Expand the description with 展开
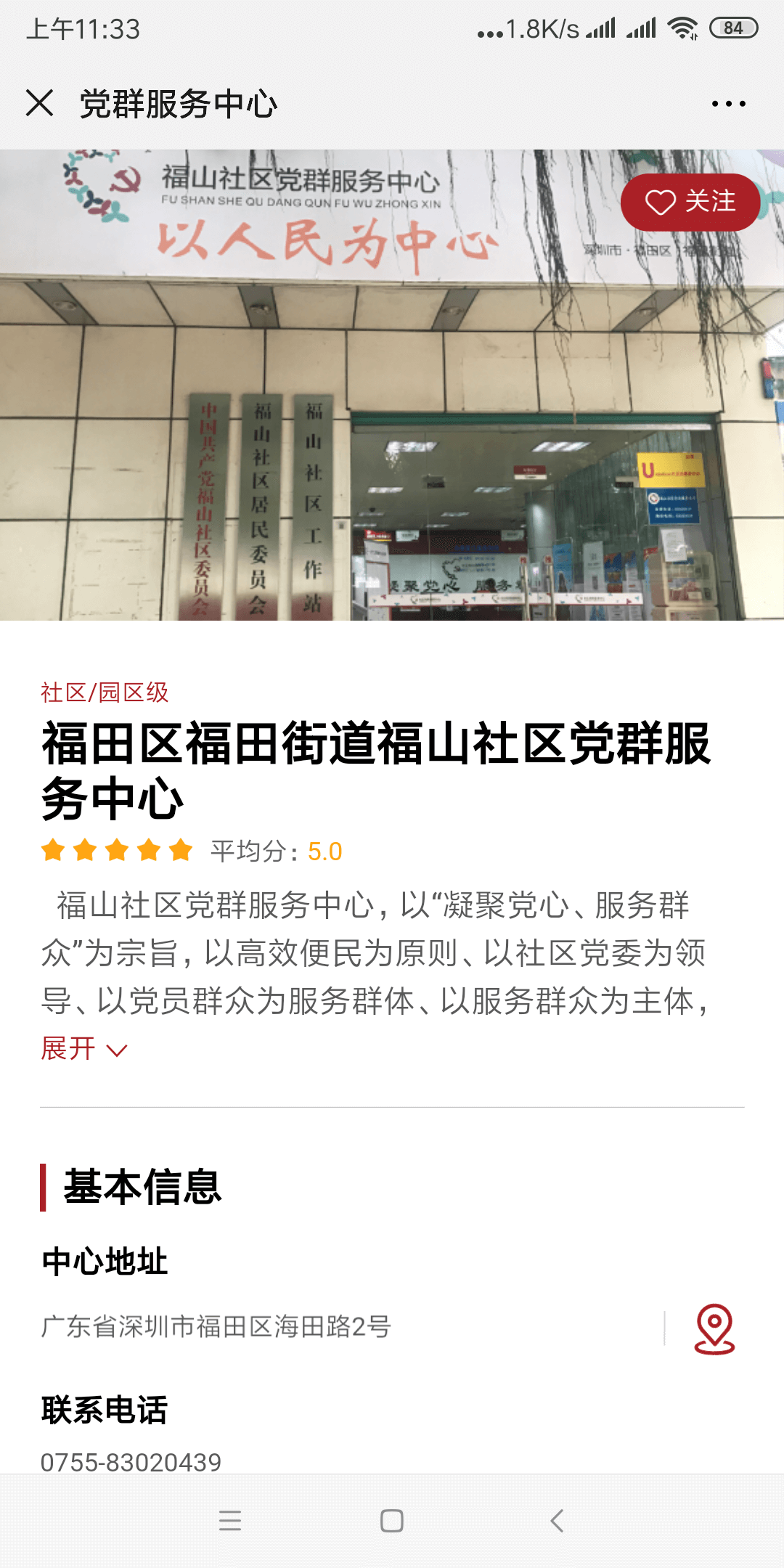784x1568 pixels. [83, 1049]
